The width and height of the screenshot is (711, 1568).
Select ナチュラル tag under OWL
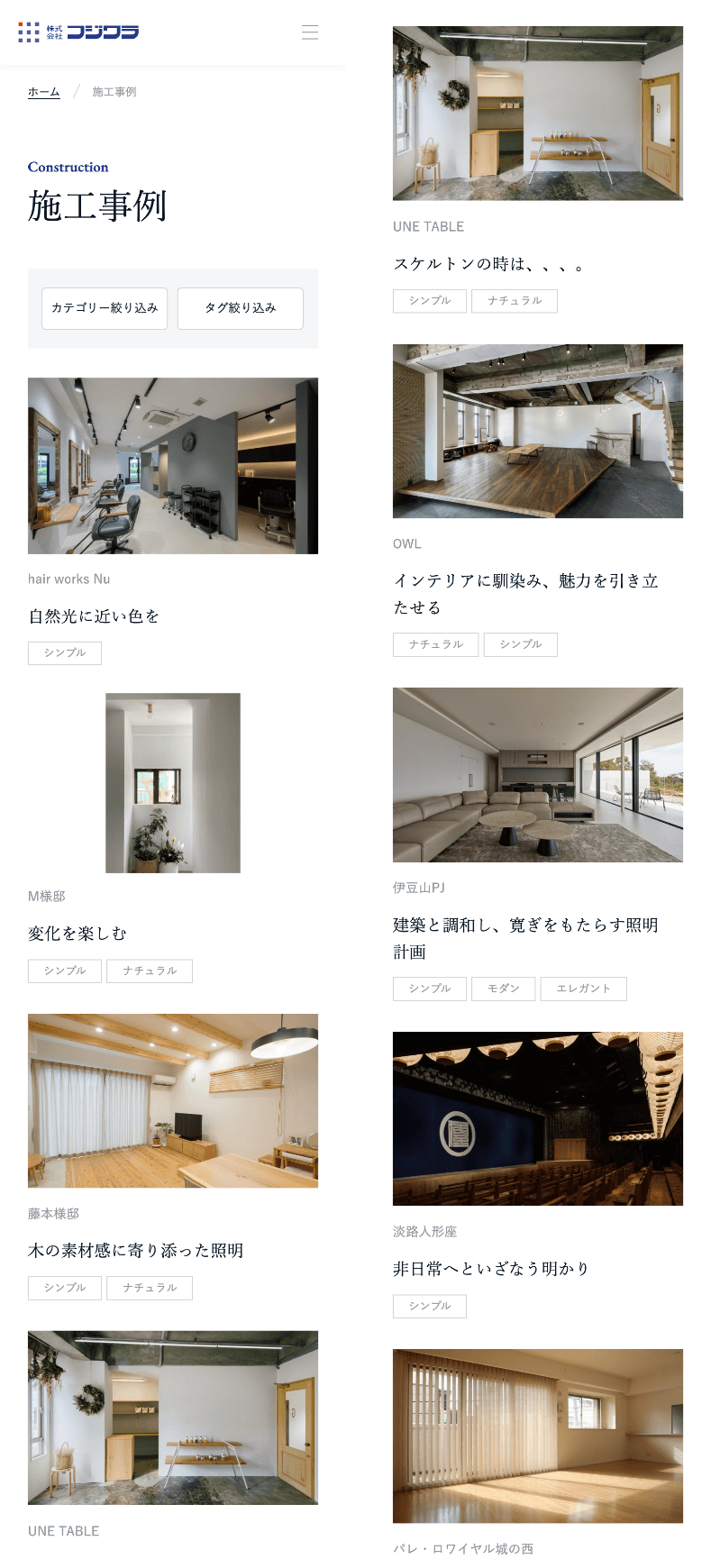[x=435, y=644]
